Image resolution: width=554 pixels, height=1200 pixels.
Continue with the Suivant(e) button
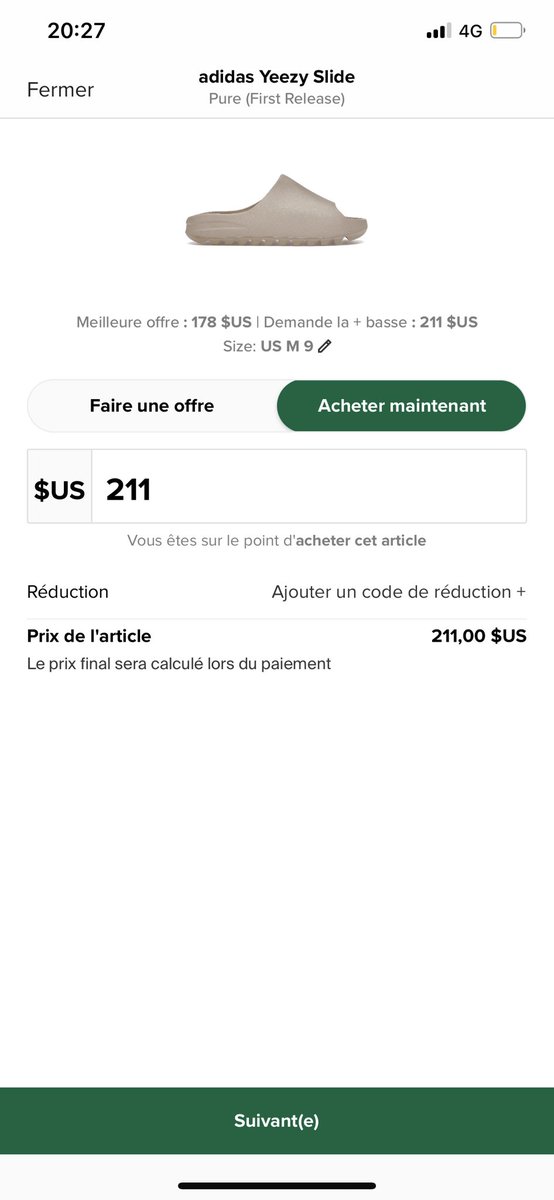click(277, 1121)
